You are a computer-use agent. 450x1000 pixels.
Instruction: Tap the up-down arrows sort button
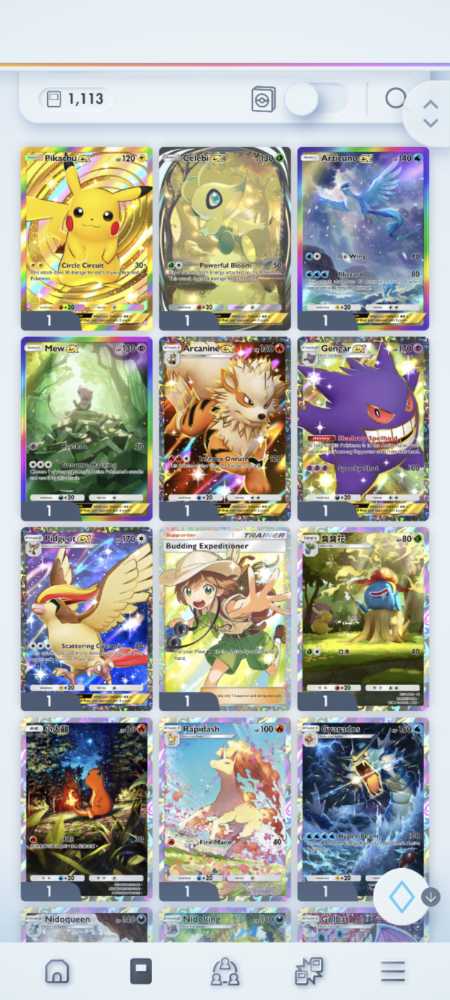[x=430, y=114]
